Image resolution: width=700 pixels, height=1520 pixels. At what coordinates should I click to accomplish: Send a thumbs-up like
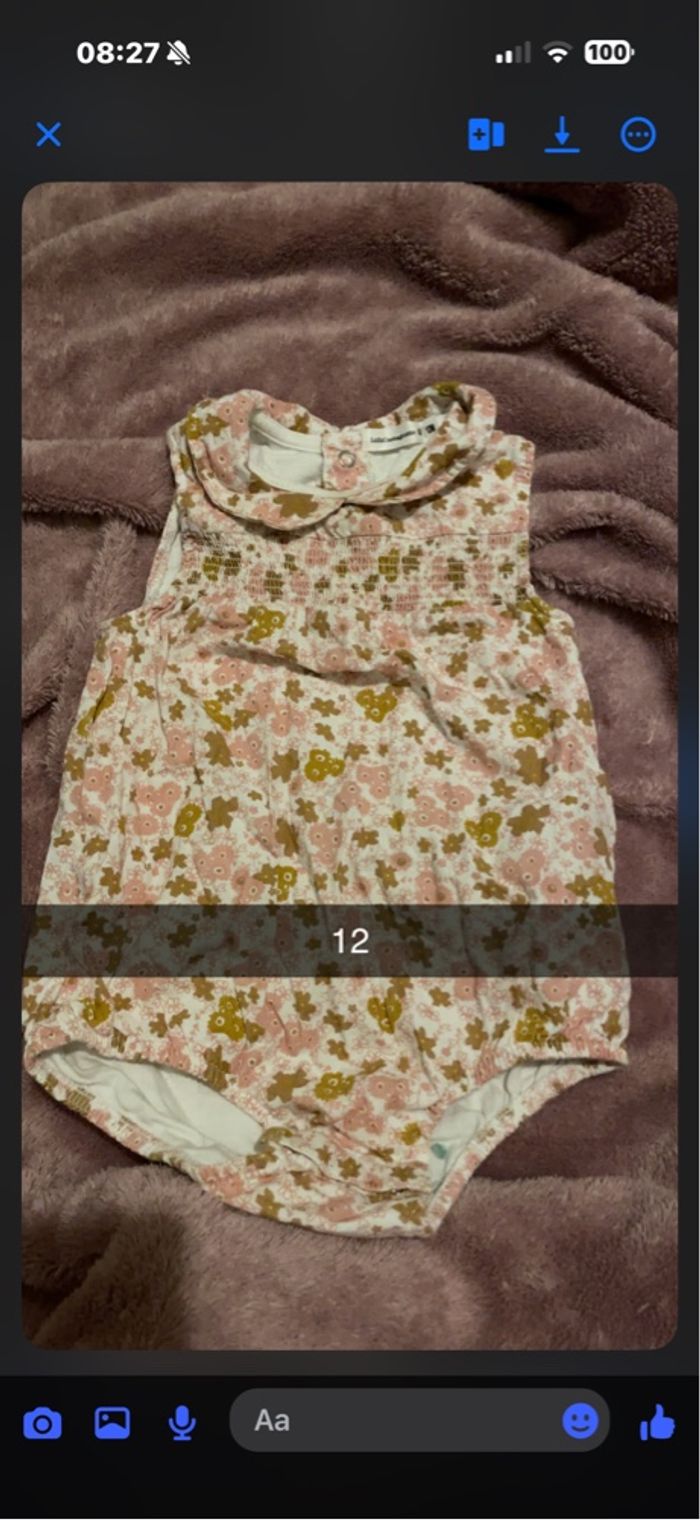(x=657, y=1421)
